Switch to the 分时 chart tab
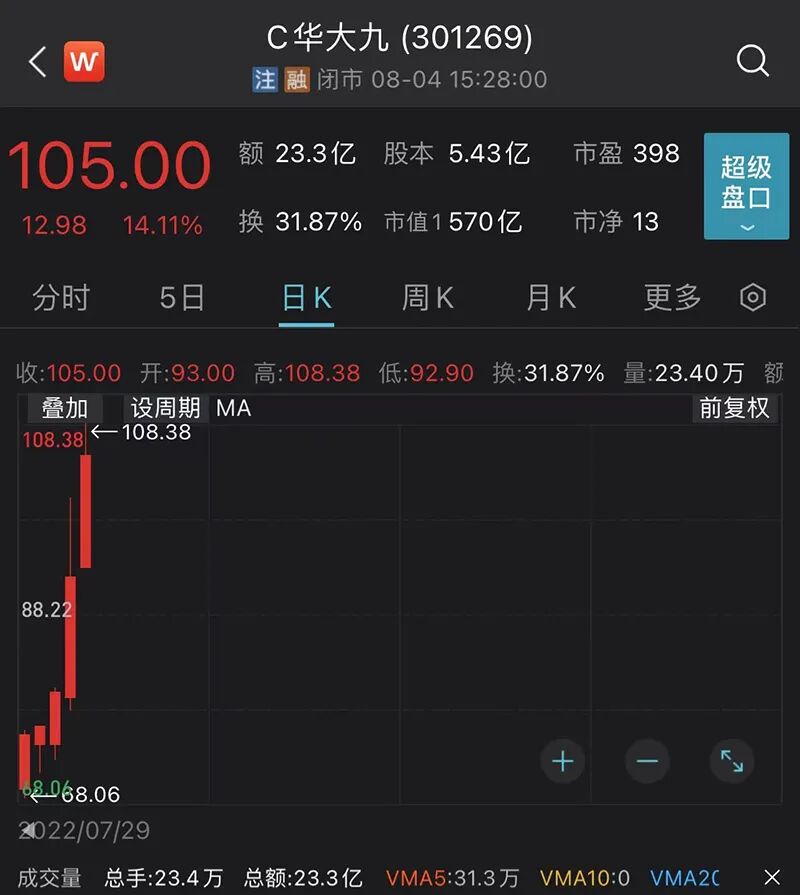This screenshot has width=800, height=895. (61, 298)
